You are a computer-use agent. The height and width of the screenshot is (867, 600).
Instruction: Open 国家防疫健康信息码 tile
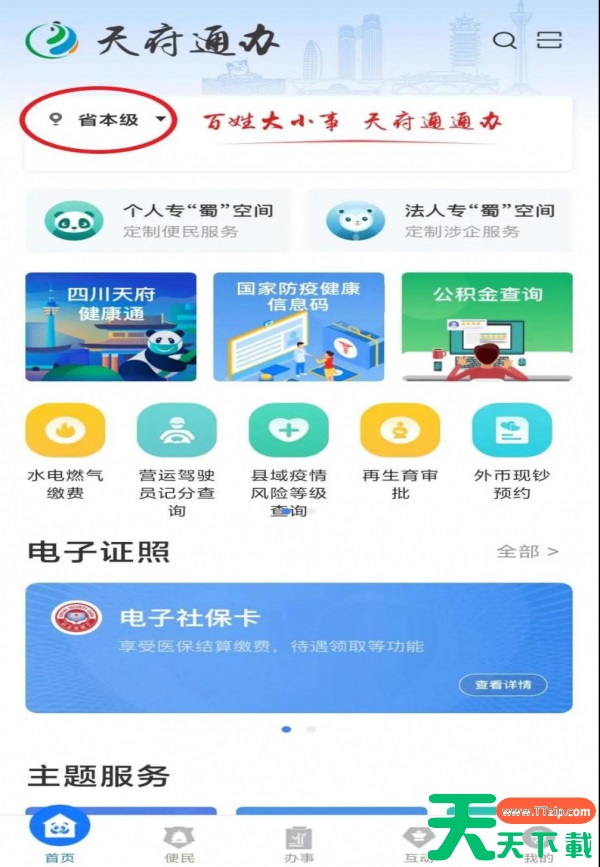click(298, 327)
